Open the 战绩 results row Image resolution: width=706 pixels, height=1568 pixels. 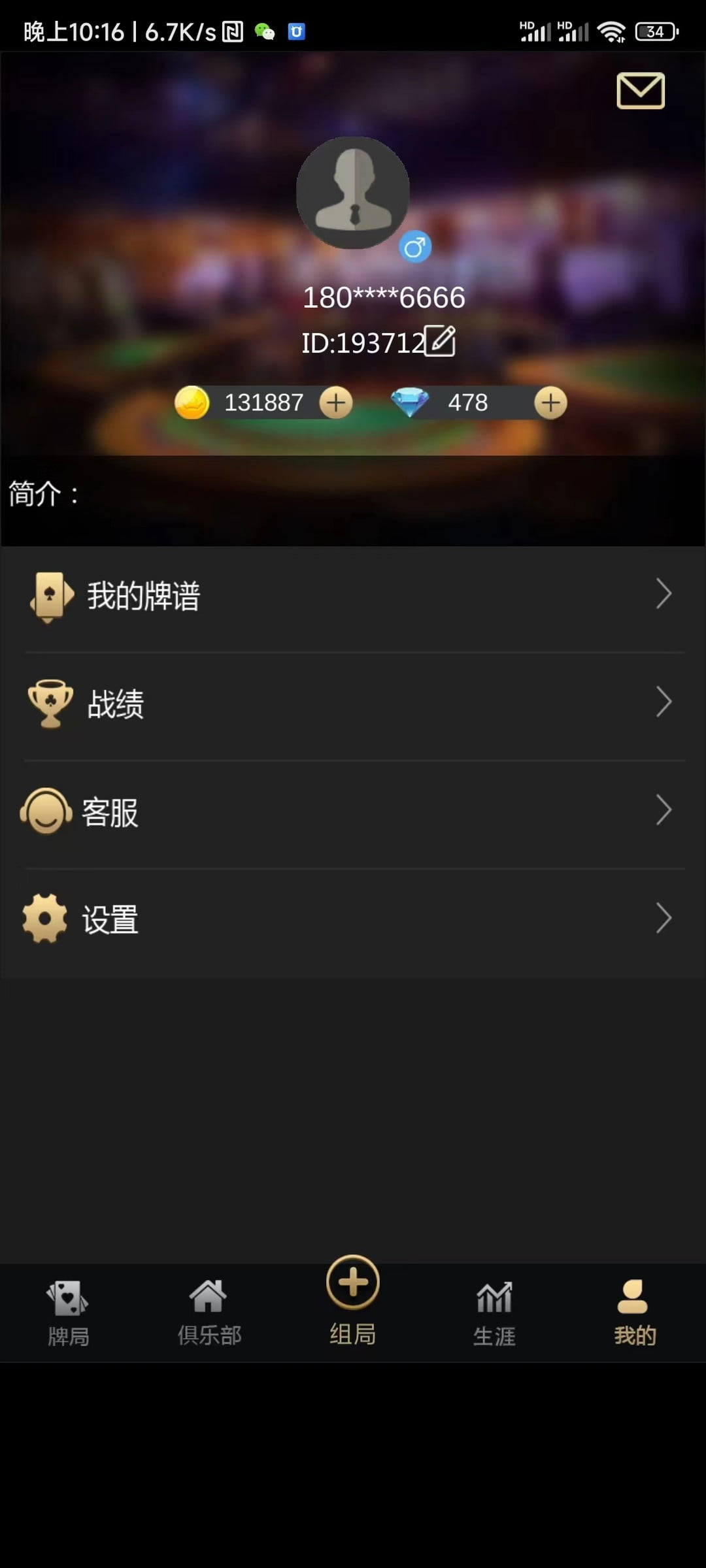pyautogui.click(x=353, y=704)
